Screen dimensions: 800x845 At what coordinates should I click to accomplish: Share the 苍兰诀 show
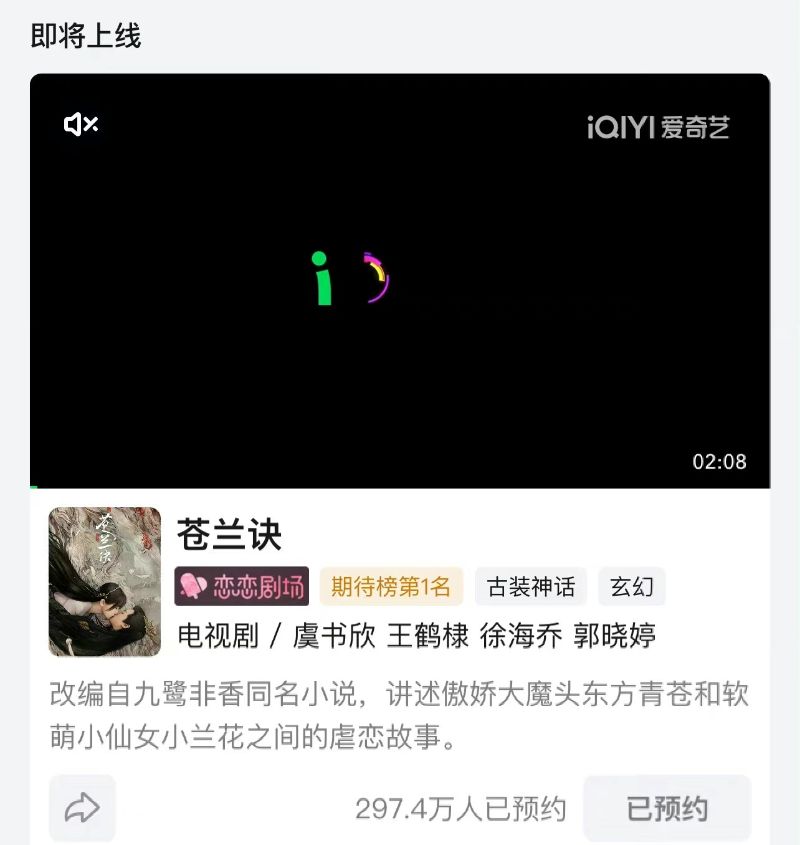coord(82,808)
